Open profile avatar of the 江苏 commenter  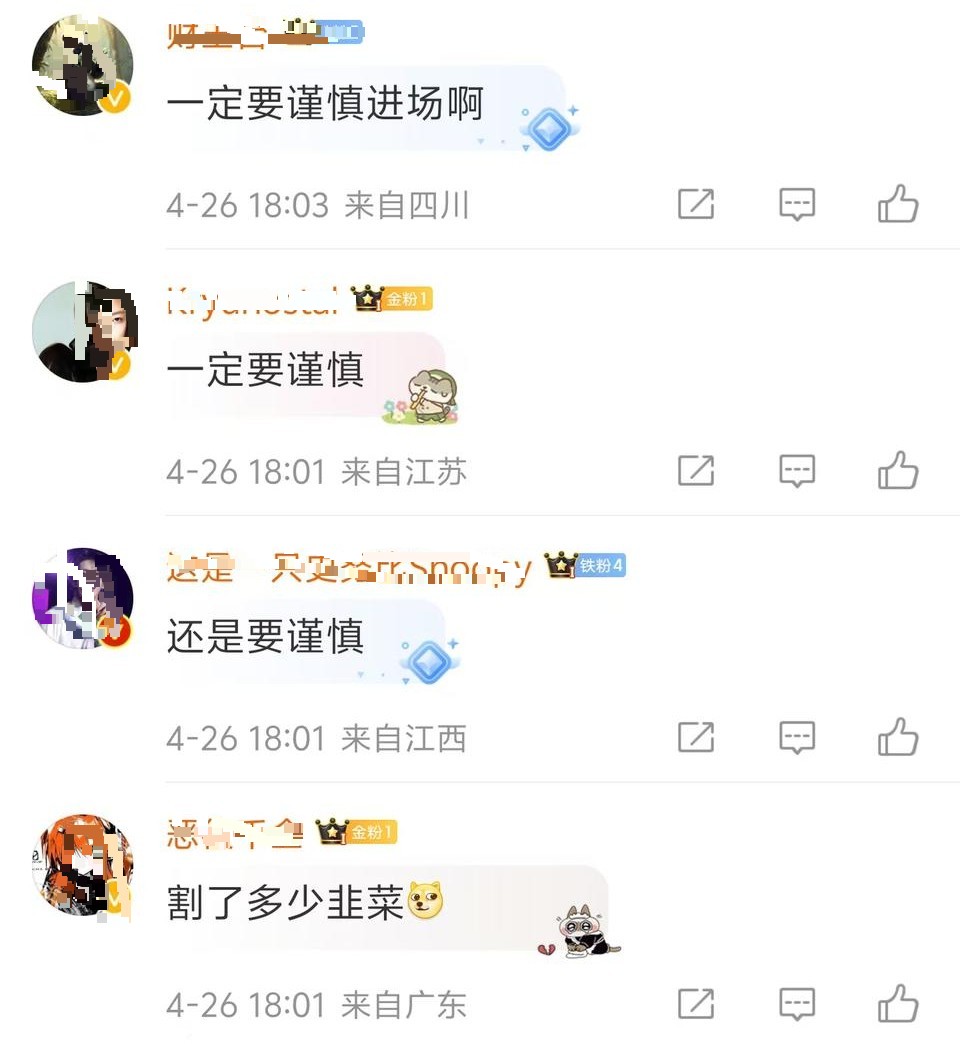pyautogui.click(x=82, y=332)
